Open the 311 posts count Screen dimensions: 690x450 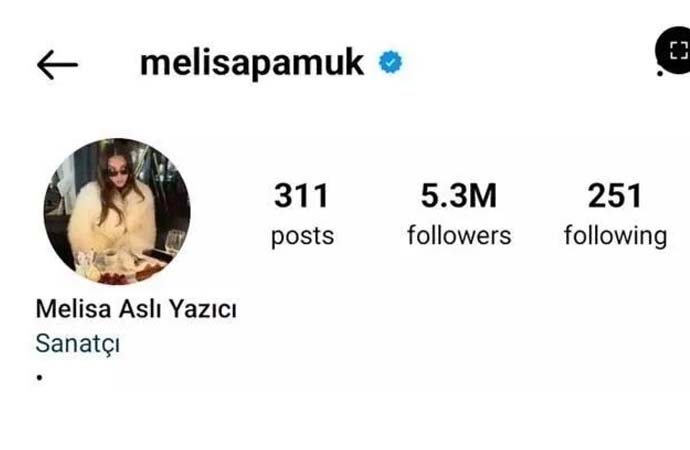pos(301,214)
